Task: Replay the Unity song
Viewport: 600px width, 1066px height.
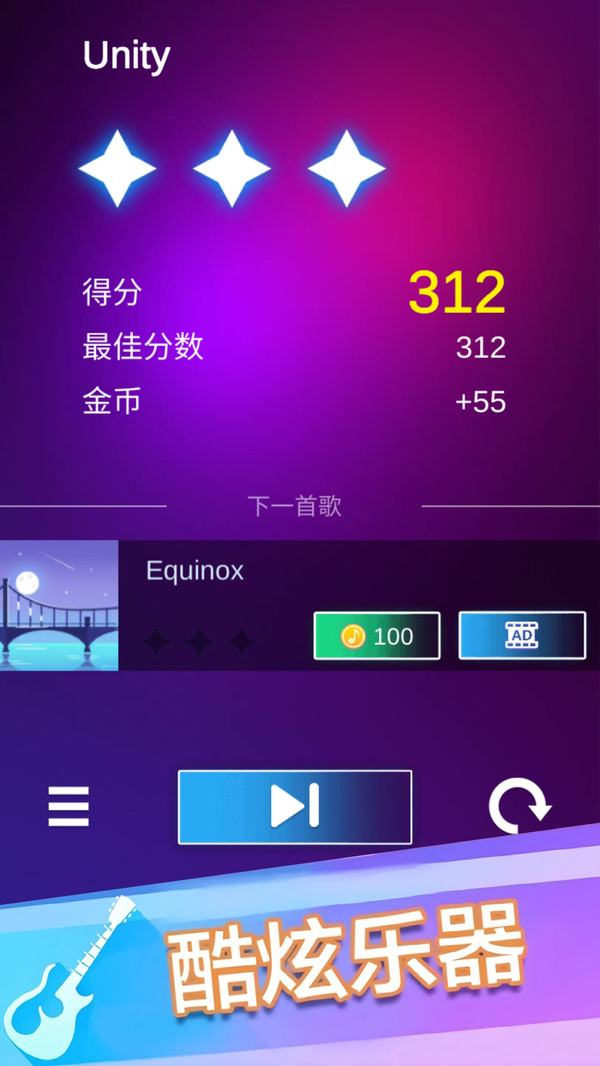Action: (x=518, y=806)
